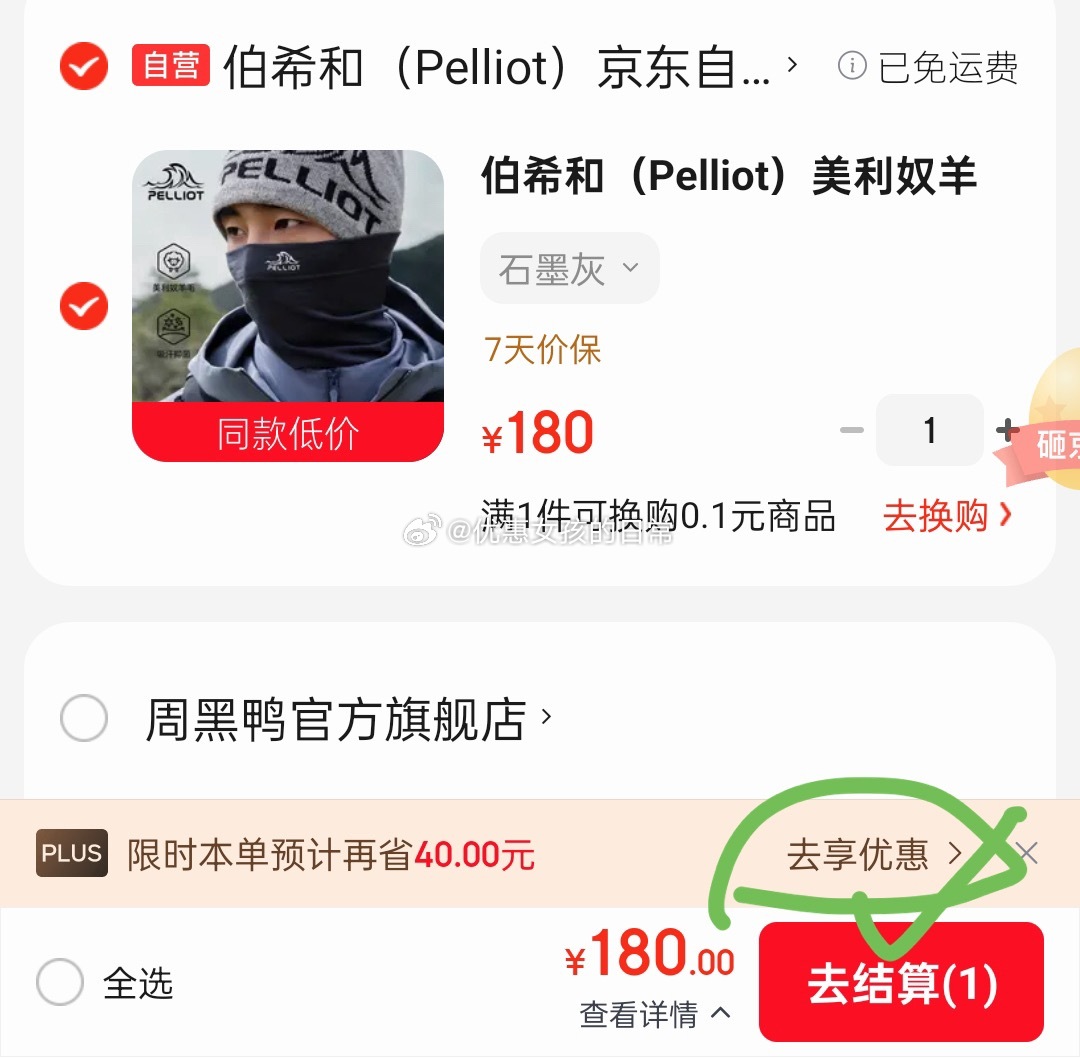Show the 已免运费 info
Screen dimensions: 1080x1059
(x=928, y=67)
